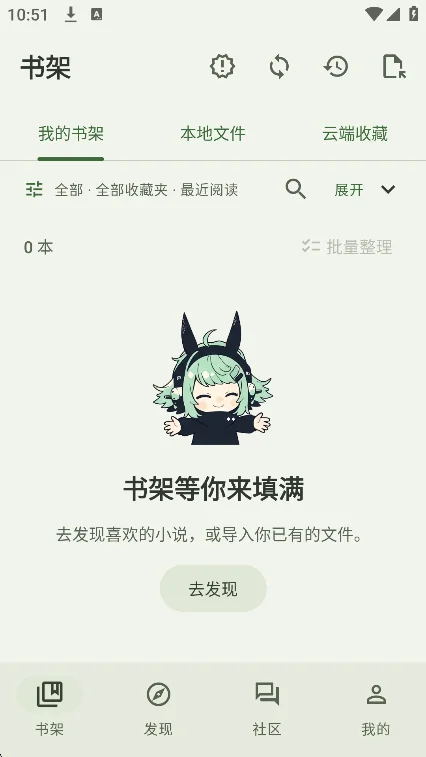
Task: Open reading history clock icon
Action: coord(336,67)
